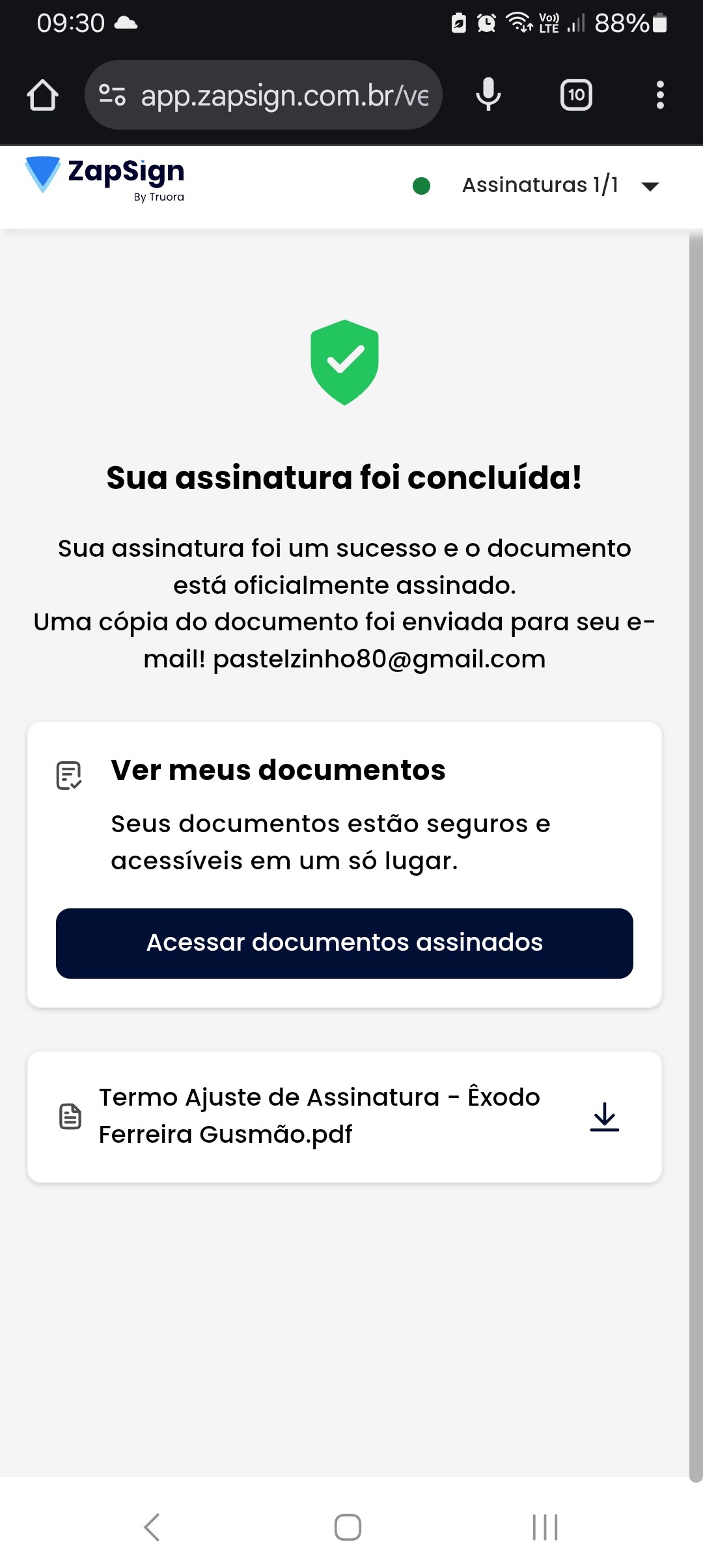The width and height of the screenshot is (703, 1568).
Task: Go back using the system back button
Action: click(x=152, y=1527)
